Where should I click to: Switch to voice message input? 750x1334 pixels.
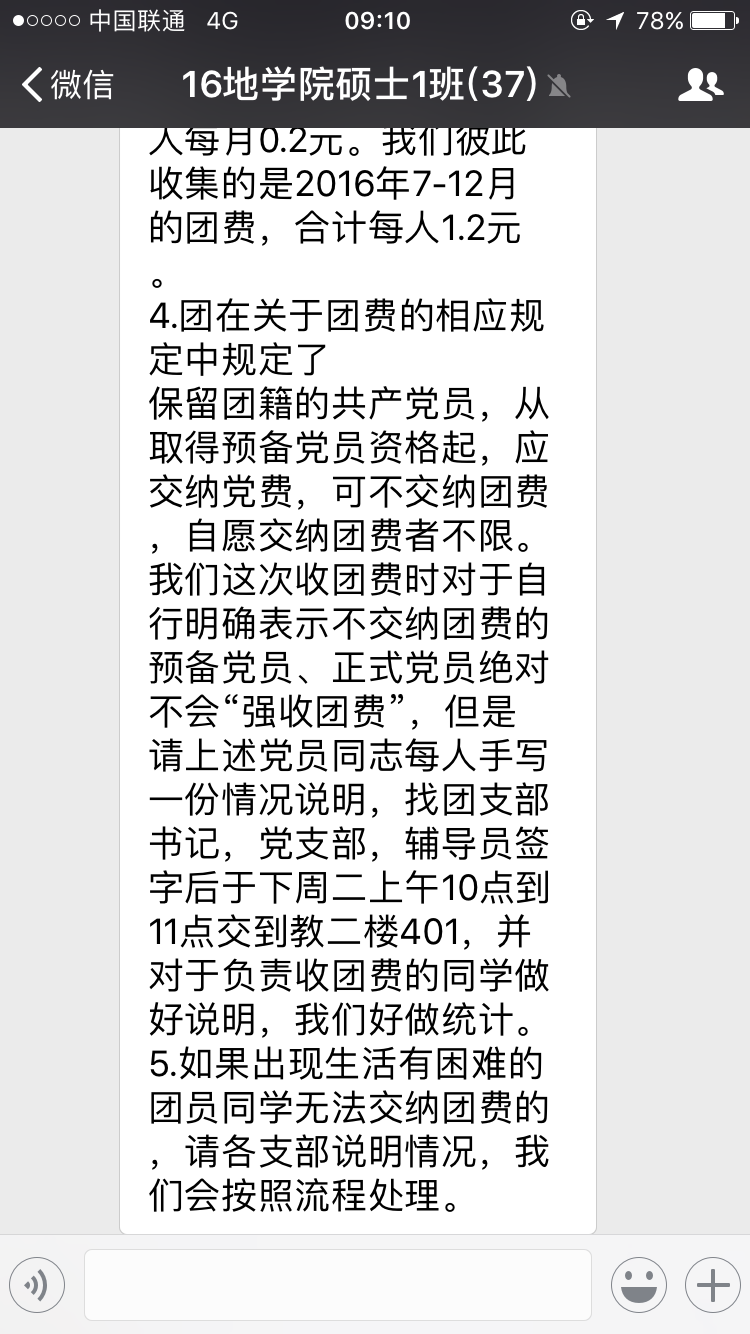click(x=37, y=1284)
